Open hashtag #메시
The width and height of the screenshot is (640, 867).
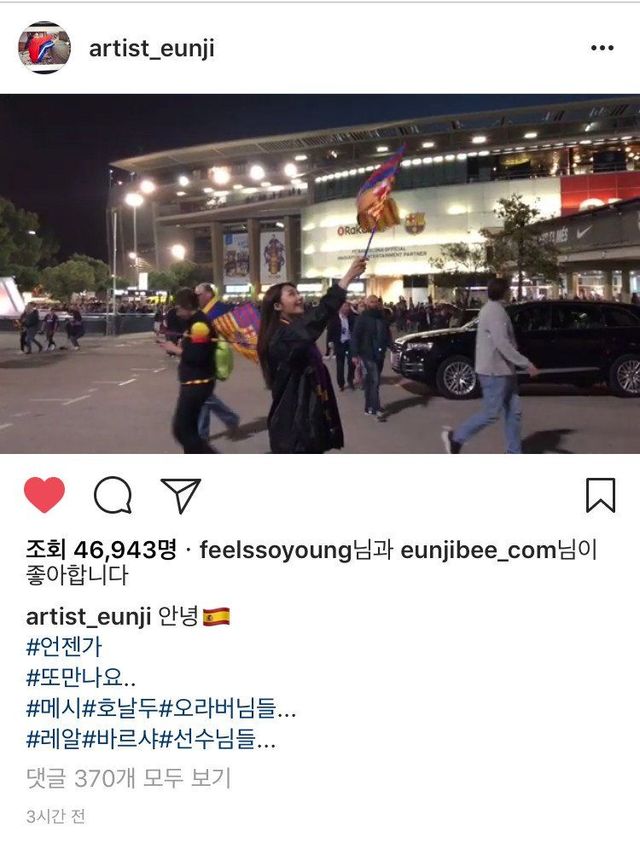point(53,710)
